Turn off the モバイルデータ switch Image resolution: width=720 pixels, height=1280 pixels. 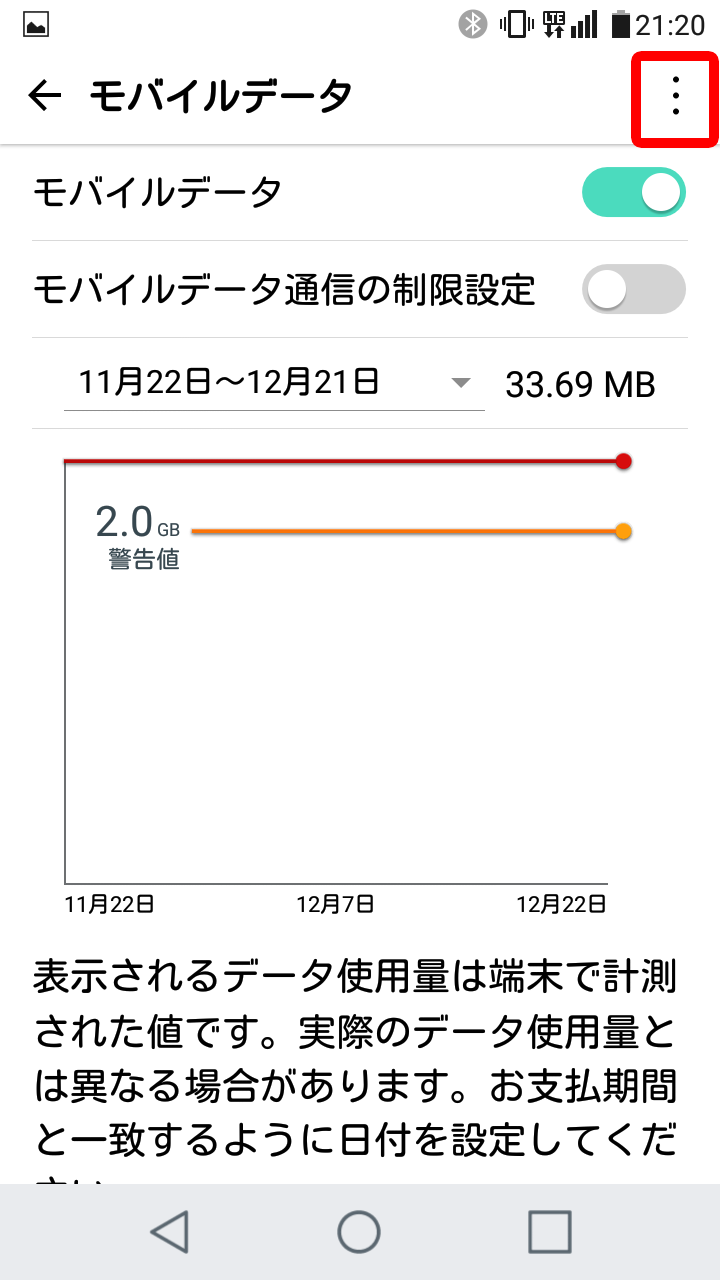coord(634,192)
